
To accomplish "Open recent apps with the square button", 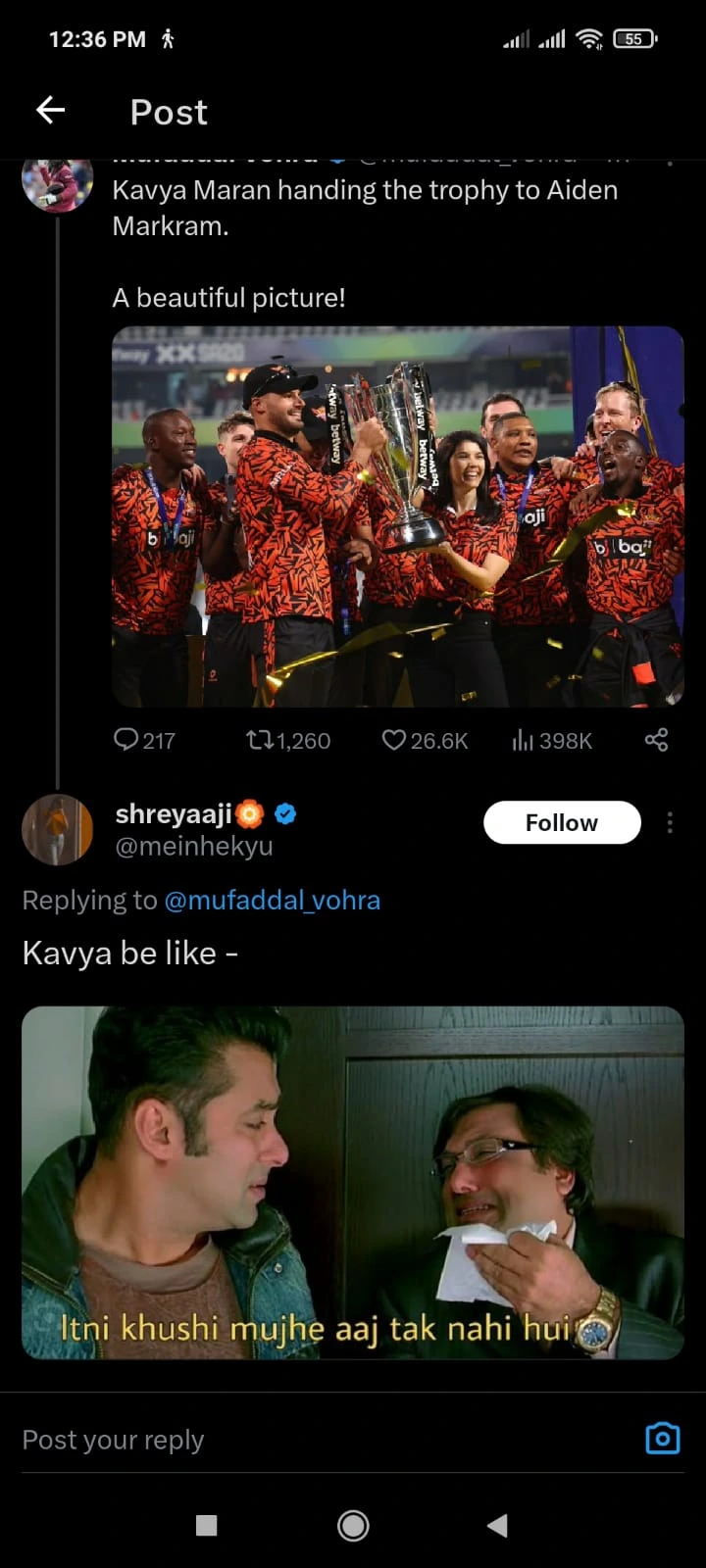I will [206, 1525].
